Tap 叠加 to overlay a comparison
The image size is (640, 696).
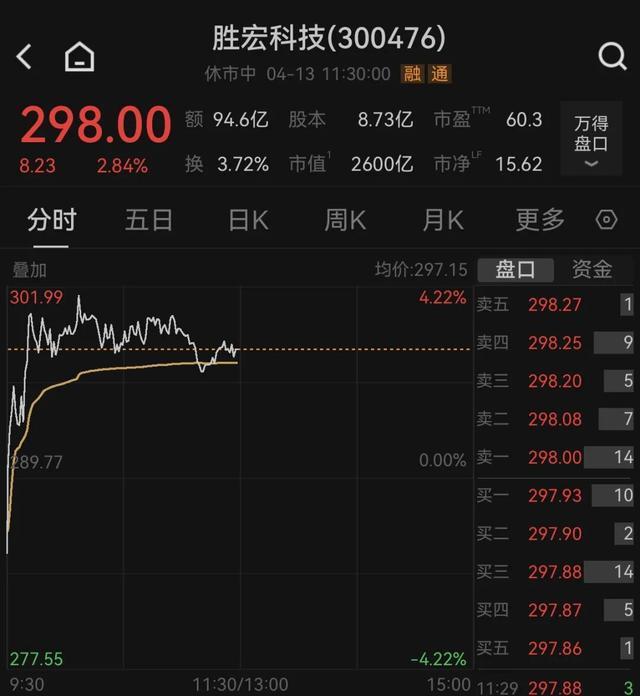pos(30,270)
